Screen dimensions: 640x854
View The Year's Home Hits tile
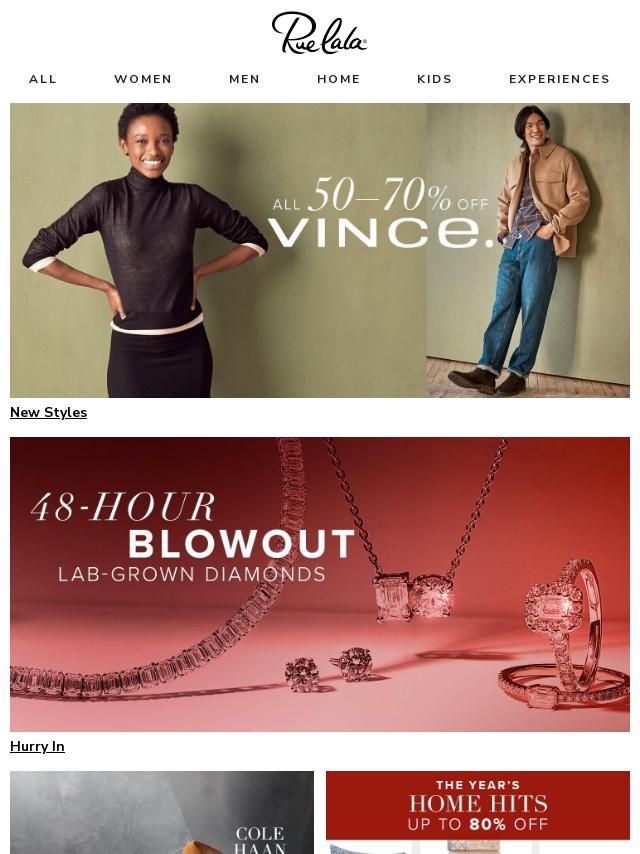(478, 812)
